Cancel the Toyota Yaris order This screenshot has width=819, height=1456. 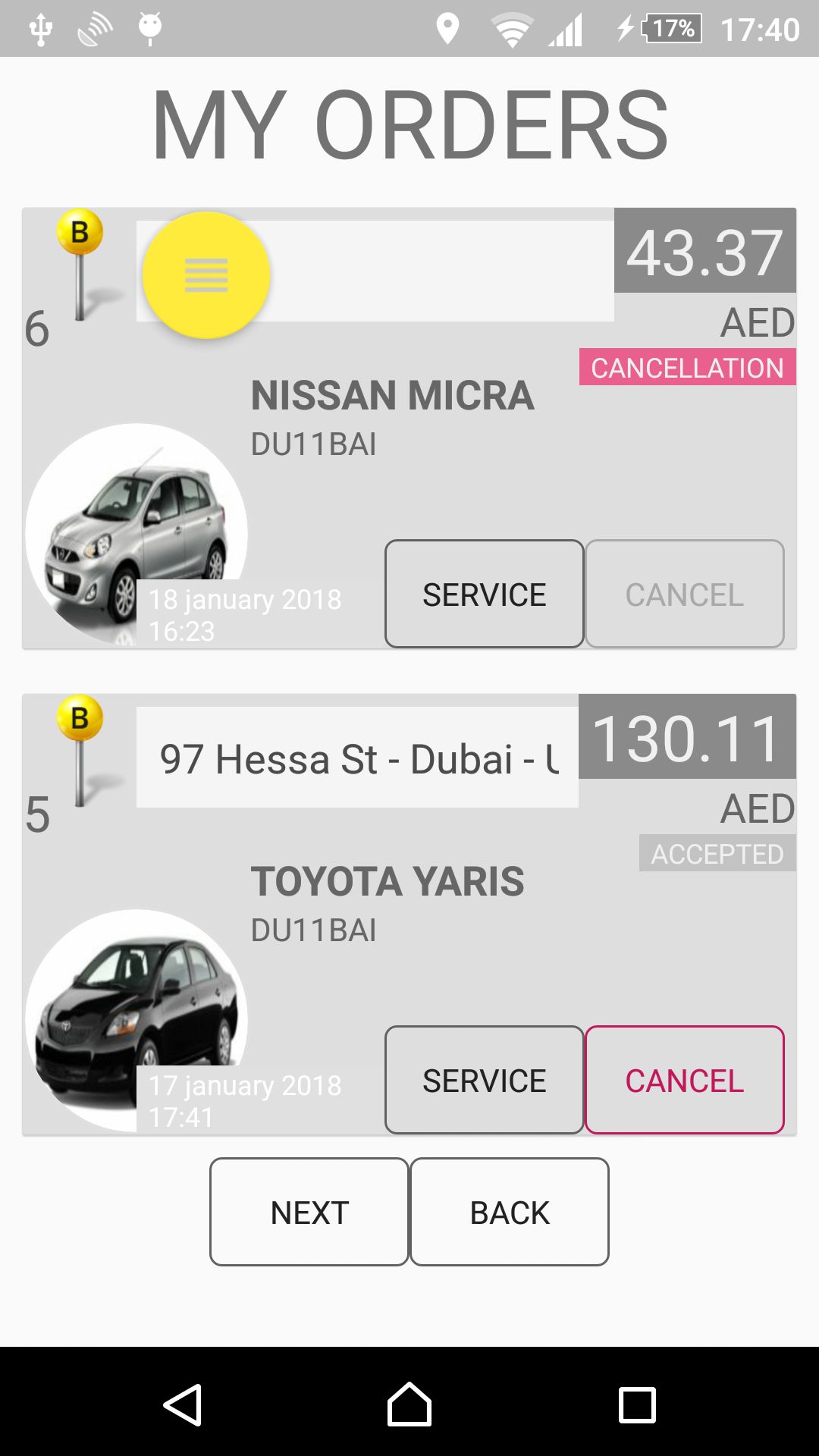(684, 1080)
